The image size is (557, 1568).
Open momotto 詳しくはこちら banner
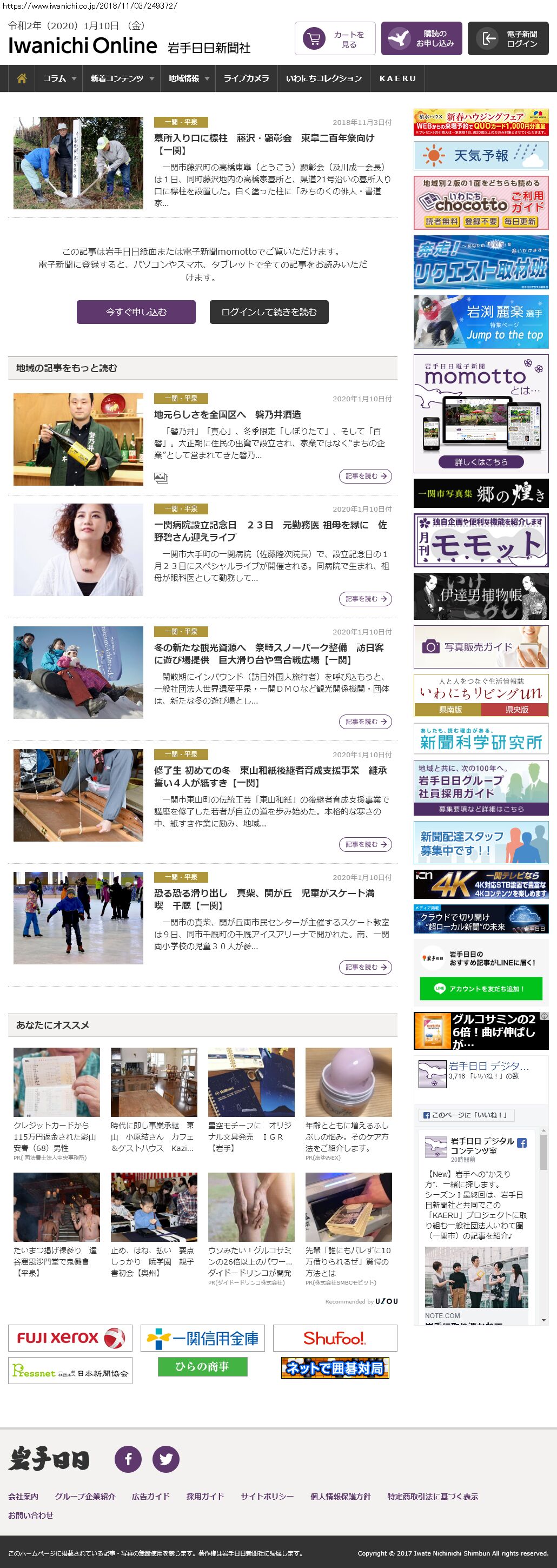click(x=481, y=462)
